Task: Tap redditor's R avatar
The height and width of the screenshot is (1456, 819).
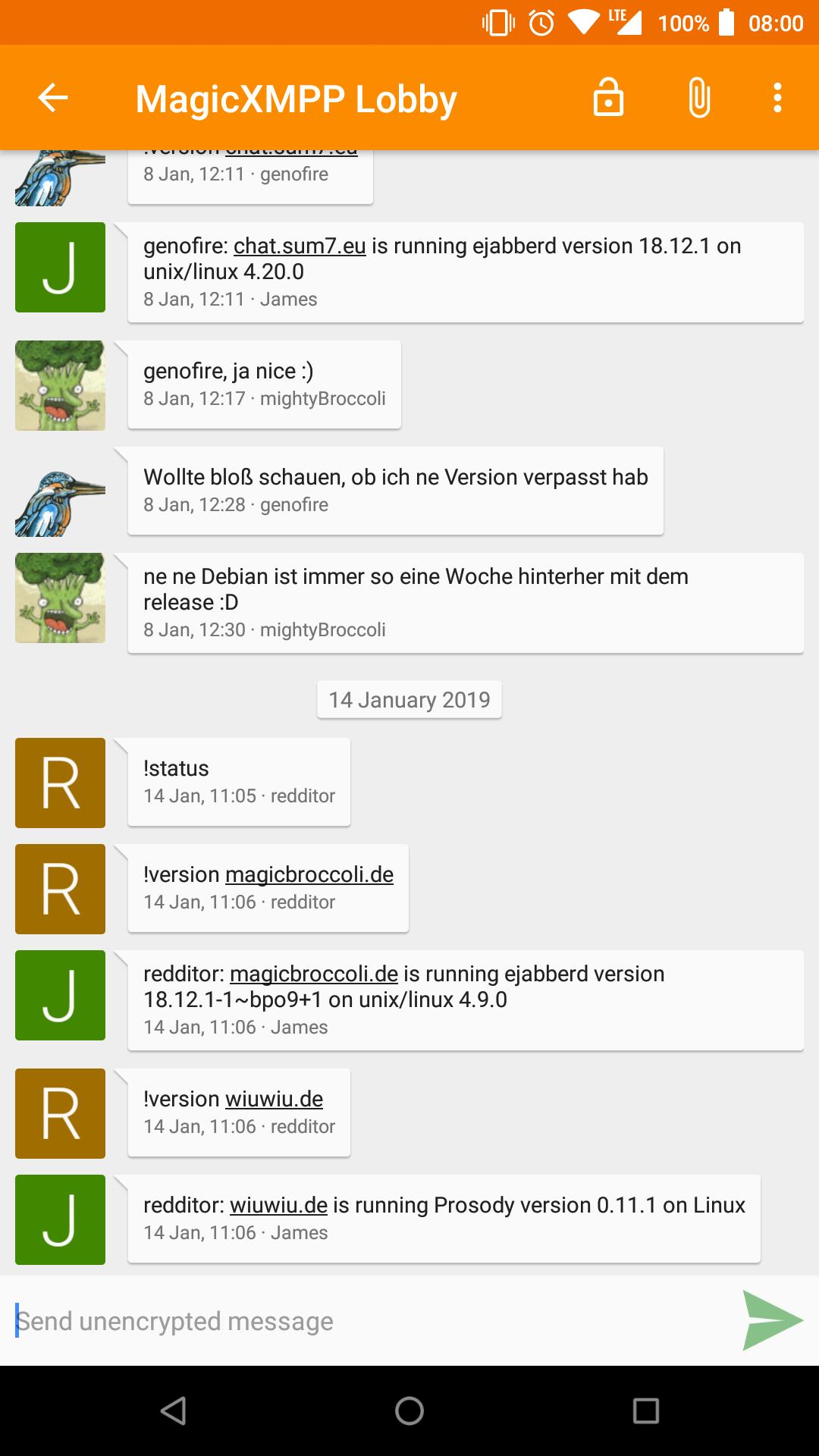Action: click(60, 783)
